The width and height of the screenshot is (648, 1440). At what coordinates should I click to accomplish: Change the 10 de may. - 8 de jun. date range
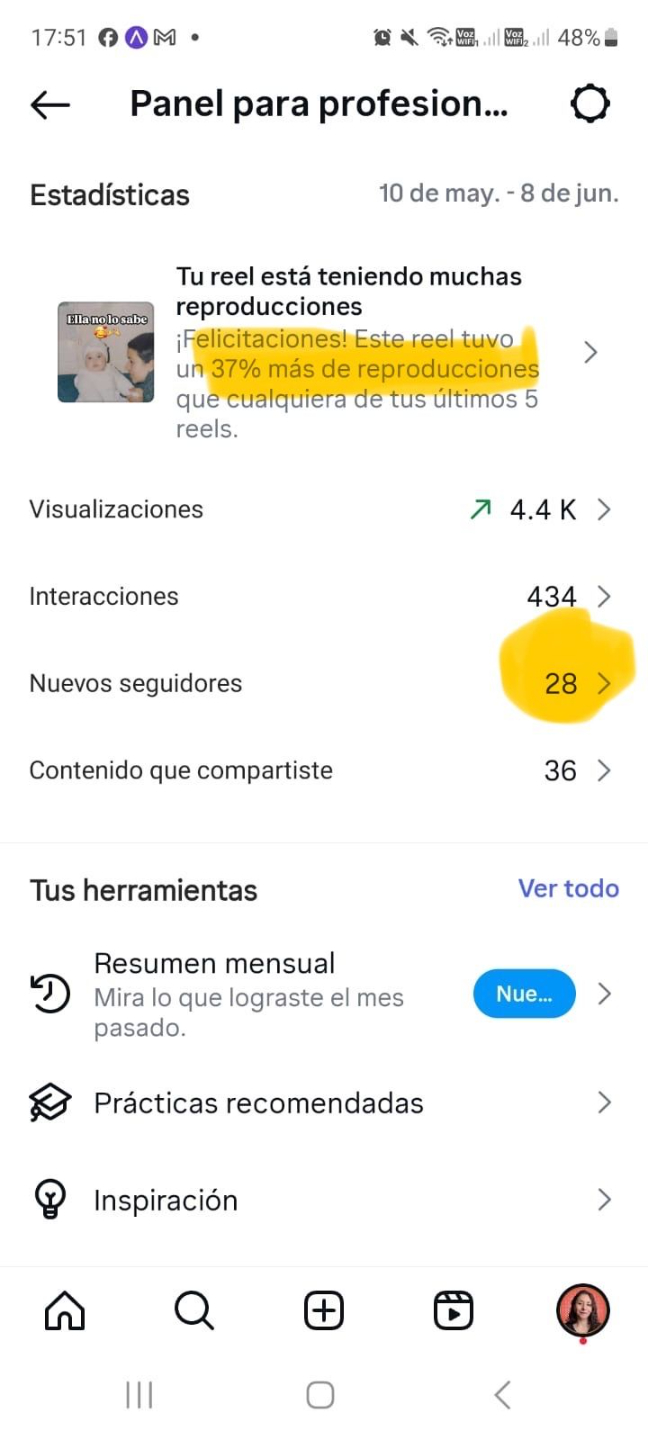tap(498, 194)
